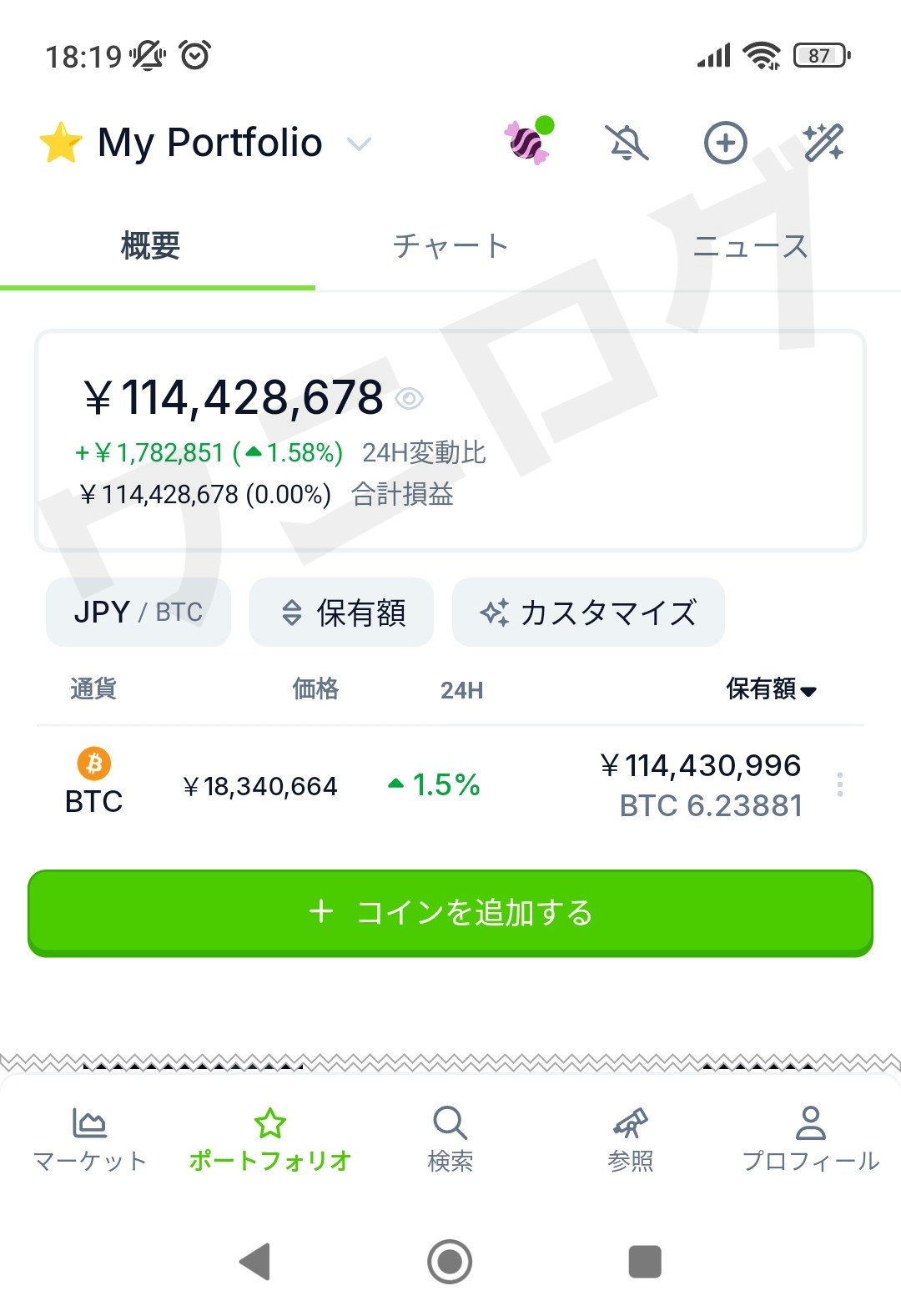
Task: Toggle the JPY / BTC currency chip
Action: [x=138, y=613]
